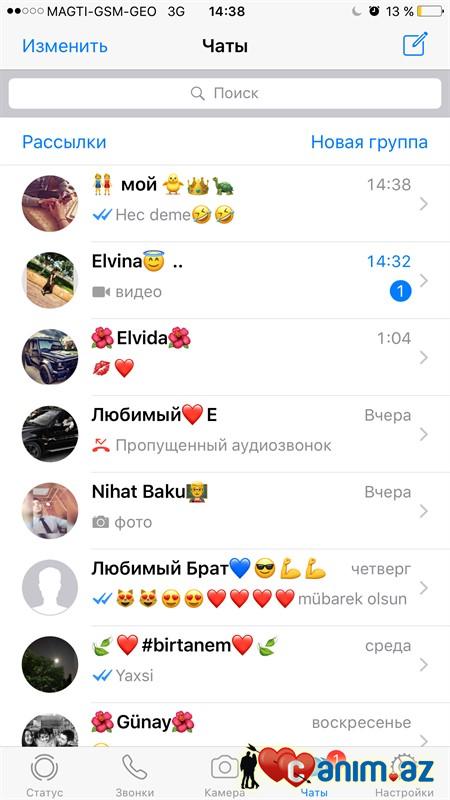
Task: Go to the Настройки tab
Action: (x=404, y=774)
